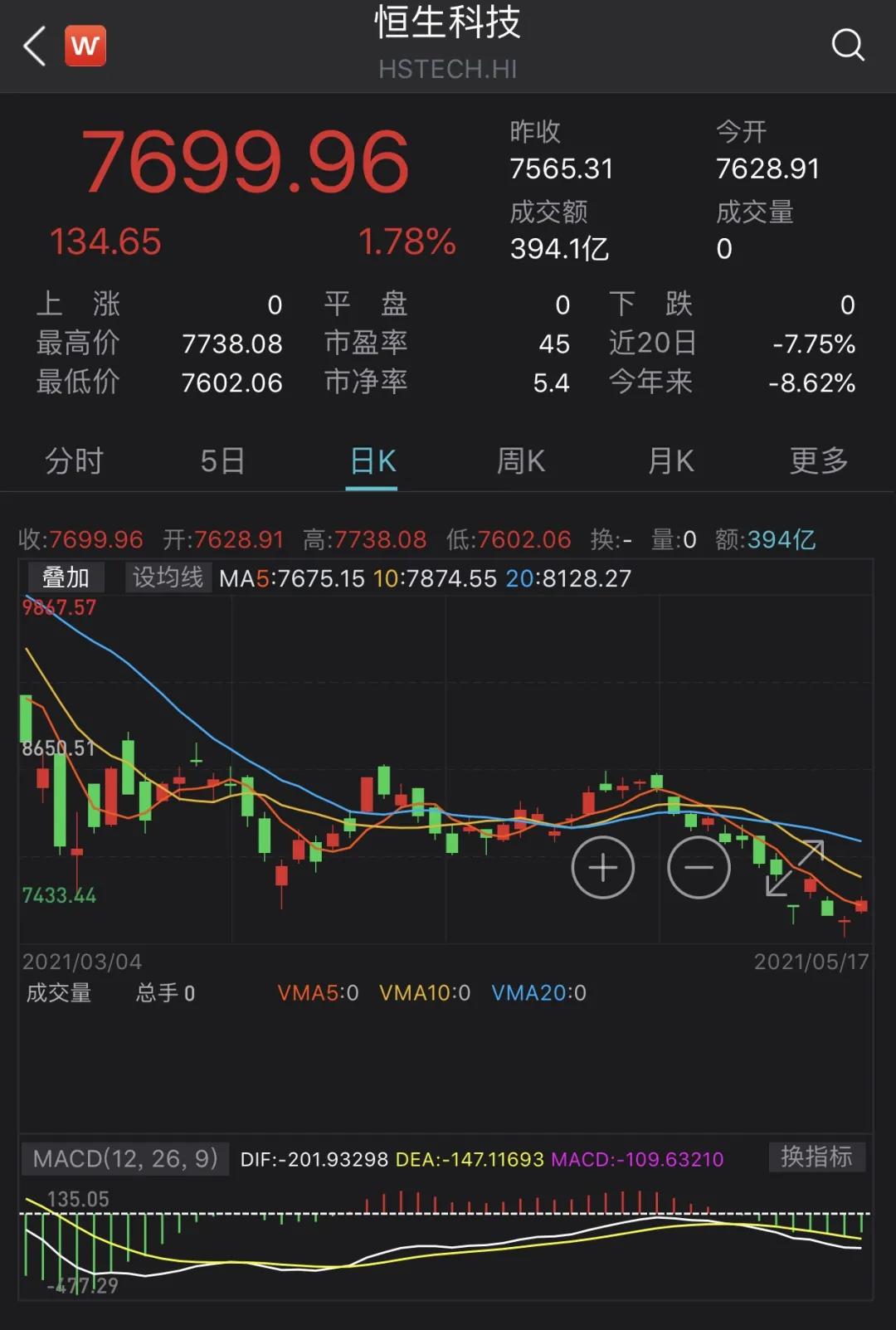This screenshot has height=1330, width=896.
Task: Open the 更多 chart options
Action: point(819,460)
